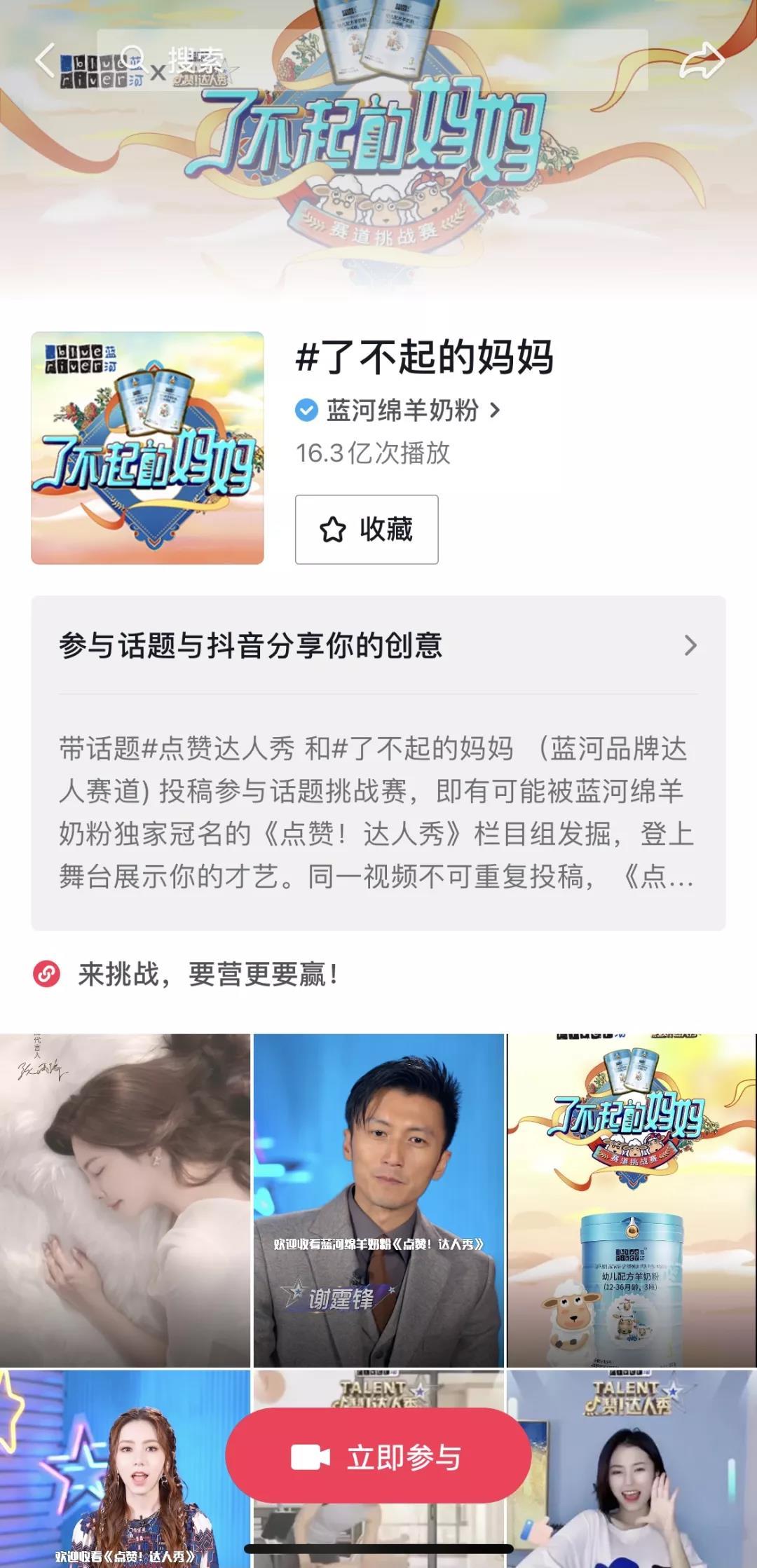Expand 参与话题与抖音分享你的创意 details

point(378,645)
